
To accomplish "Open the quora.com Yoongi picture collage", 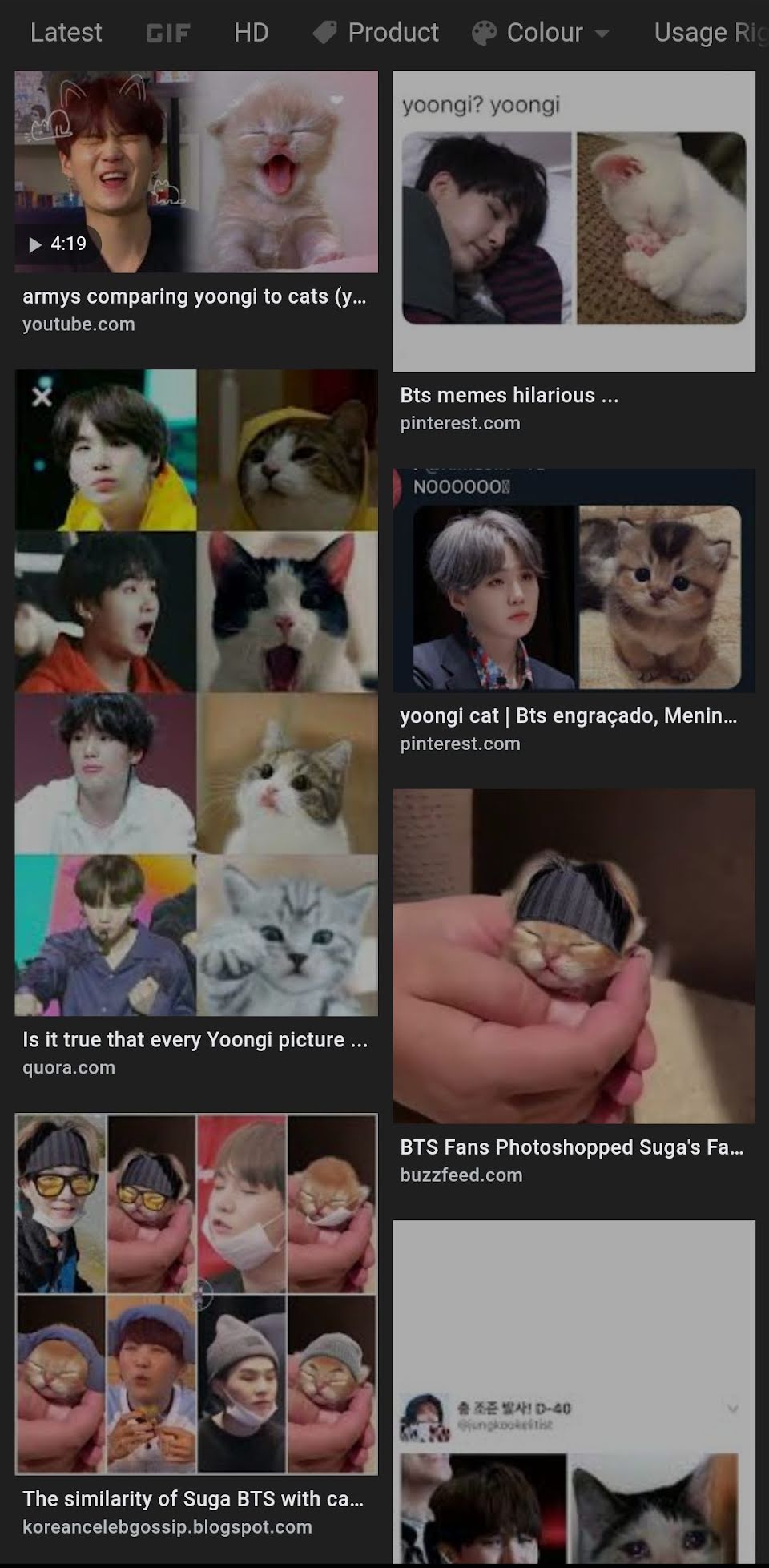I will point(196,692).
